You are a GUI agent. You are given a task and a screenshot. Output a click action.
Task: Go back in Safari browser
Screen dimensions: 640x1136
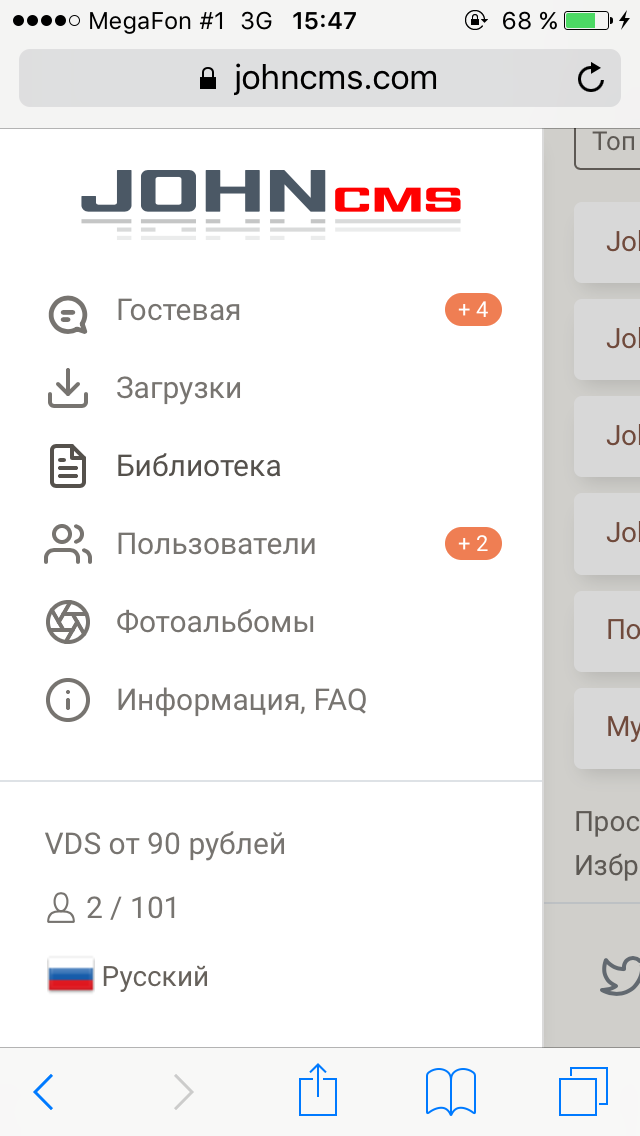point(43,1092)
